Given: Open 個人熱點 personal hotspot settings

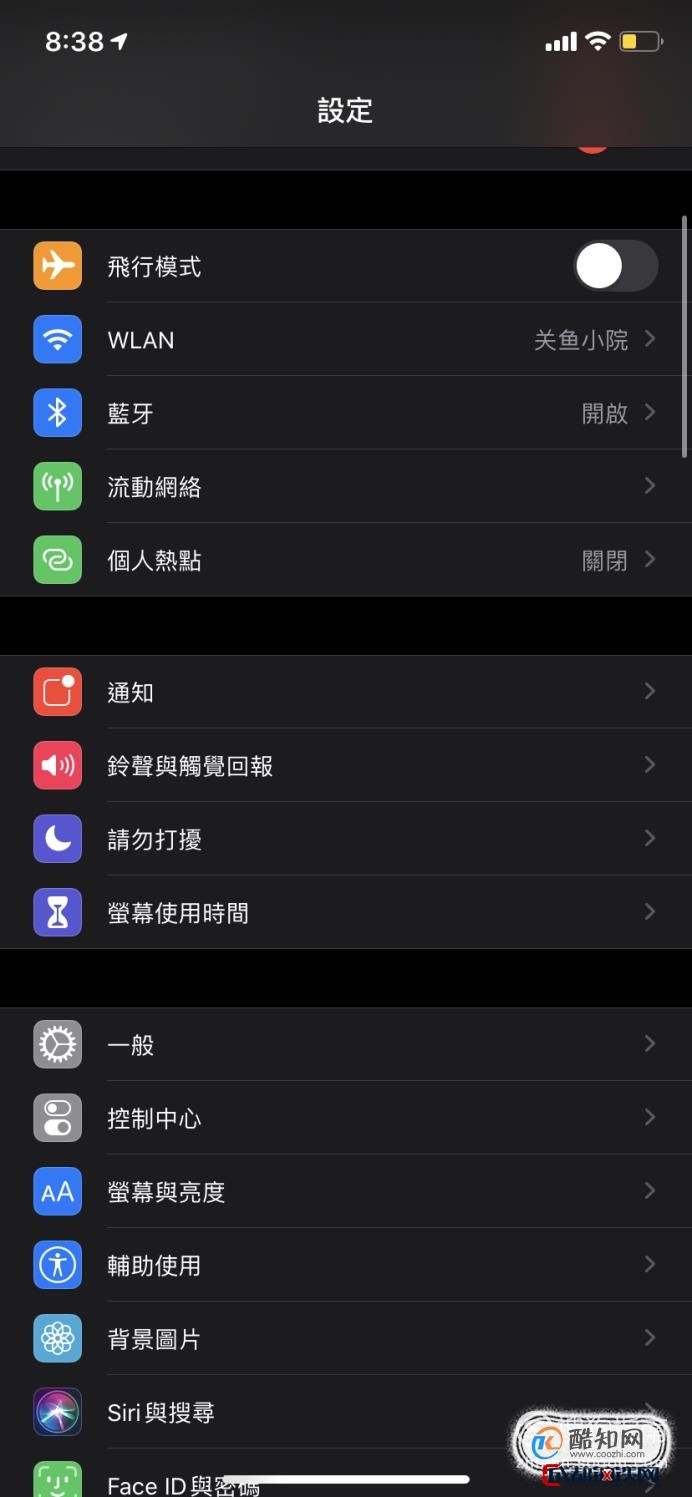Looking at the screenshot, I should coord(345,560).
